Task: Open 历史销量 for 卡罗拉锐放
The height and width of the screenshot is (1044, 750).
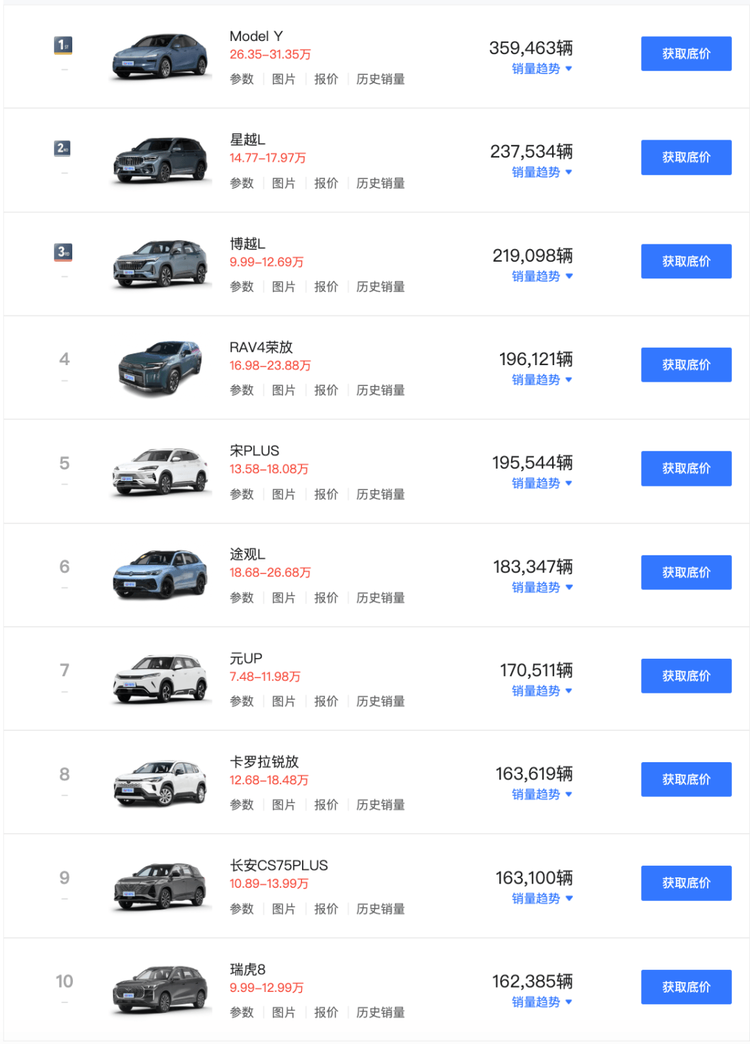Action: click(380, 805)
